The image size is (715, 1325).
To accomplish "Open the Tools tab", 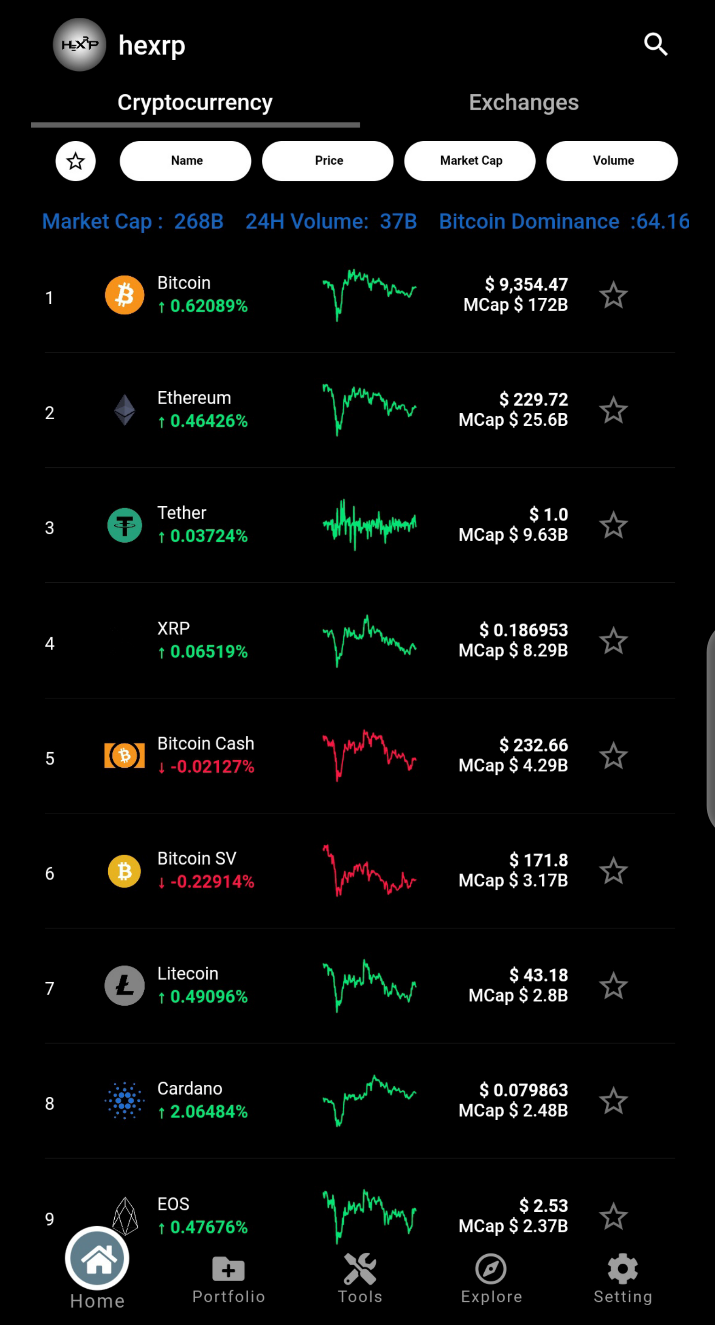I will (360, 1280).
